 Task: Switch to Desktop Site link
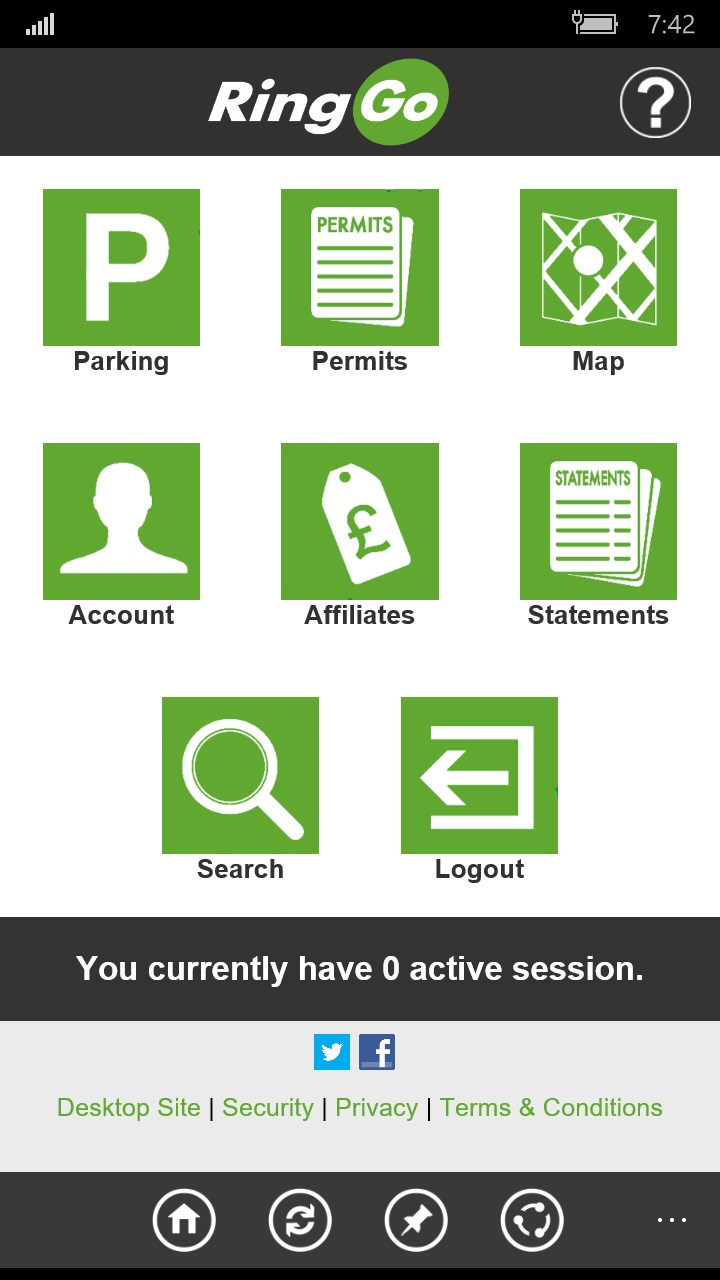129,1108
